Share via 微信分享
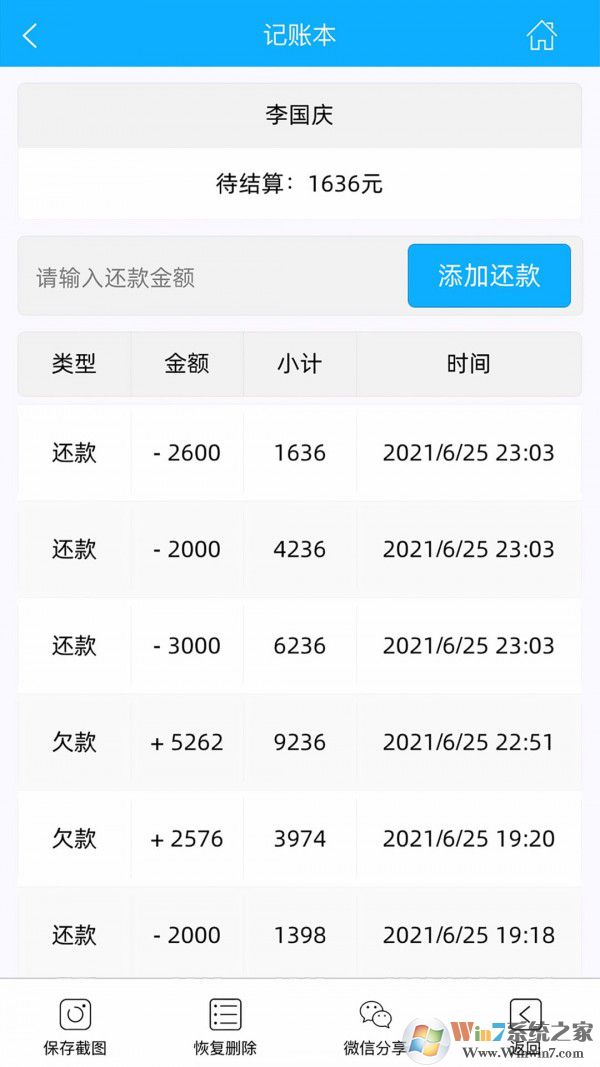The image size is (600, 1067). tap(375, 1026)
